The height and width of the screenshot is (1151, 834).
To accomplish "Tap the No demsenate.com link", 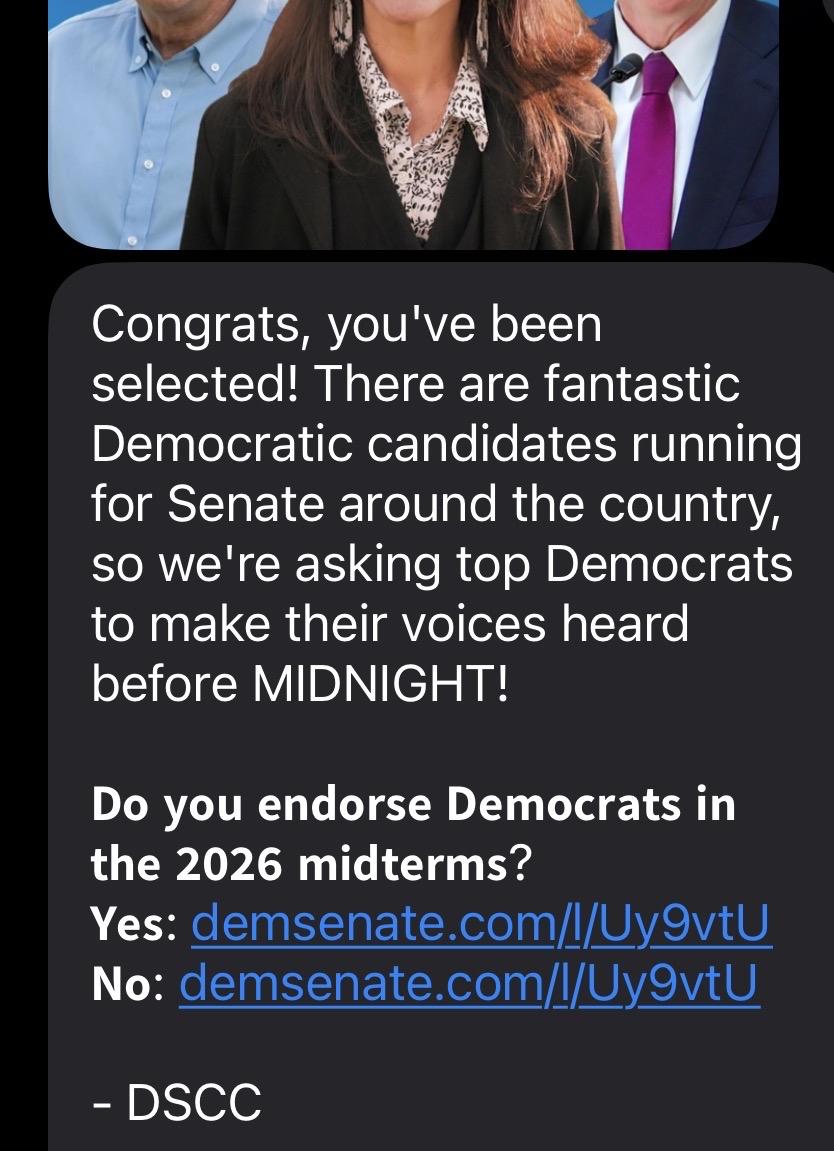I will pos(469,983).
